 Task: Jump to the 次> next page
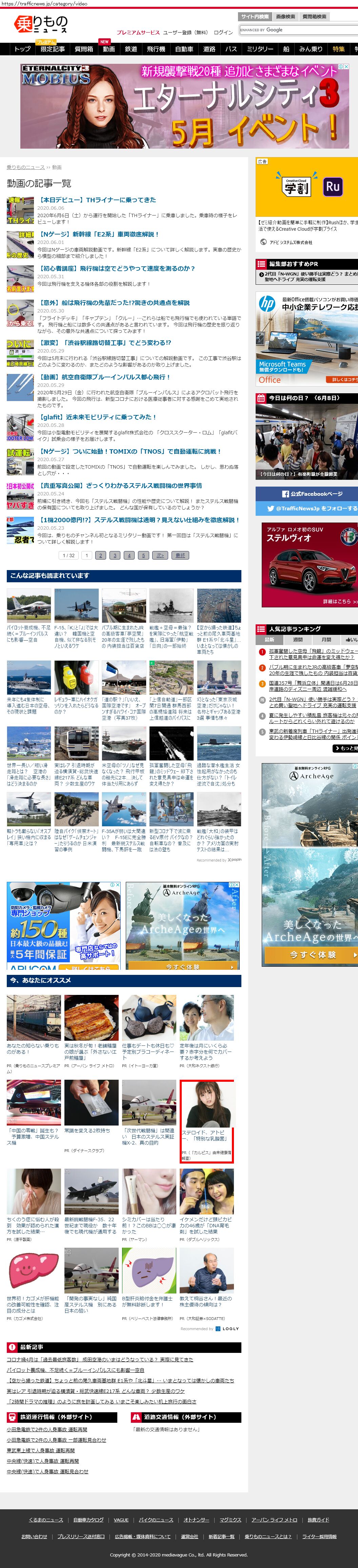click(159, 555)
